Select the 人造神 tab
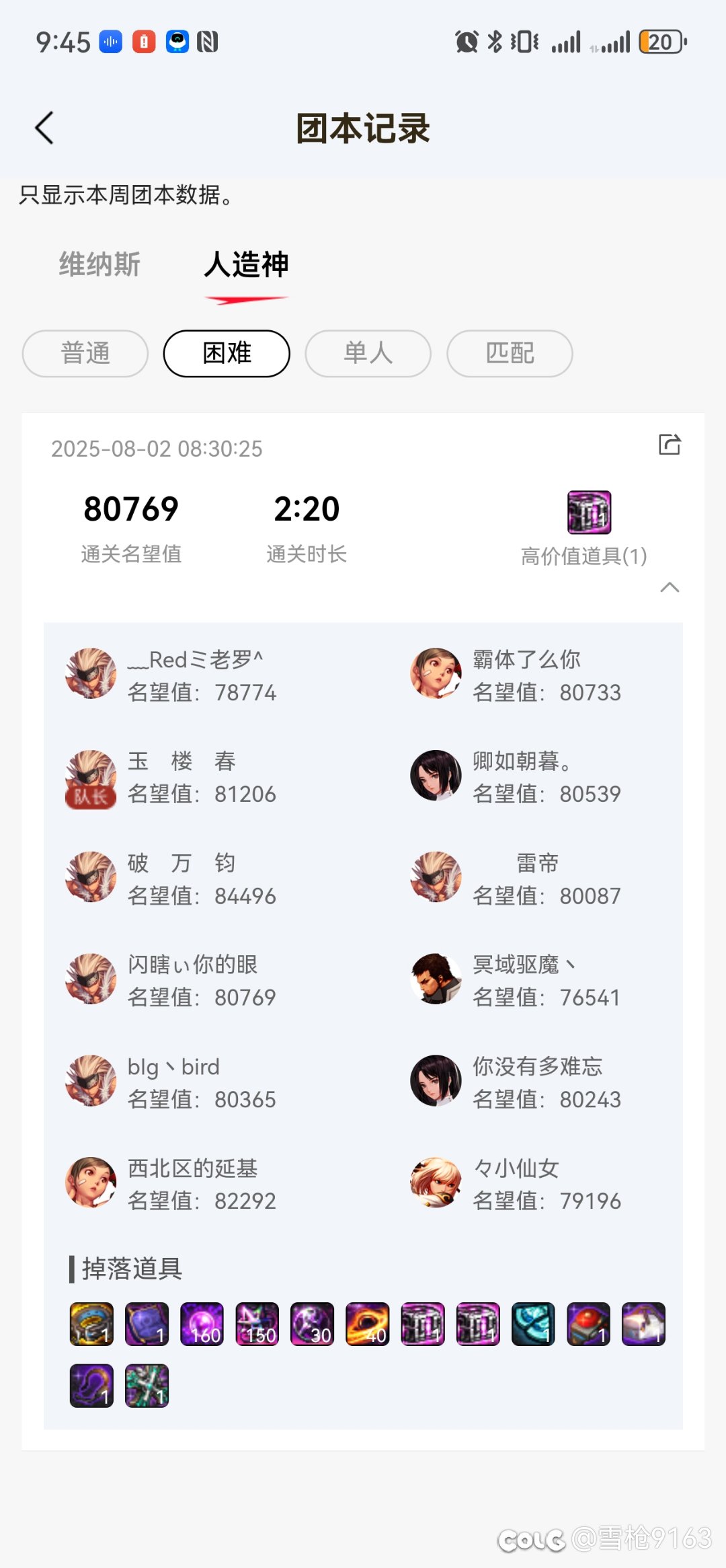726x1568 pixels. click(x=246, y=264)
